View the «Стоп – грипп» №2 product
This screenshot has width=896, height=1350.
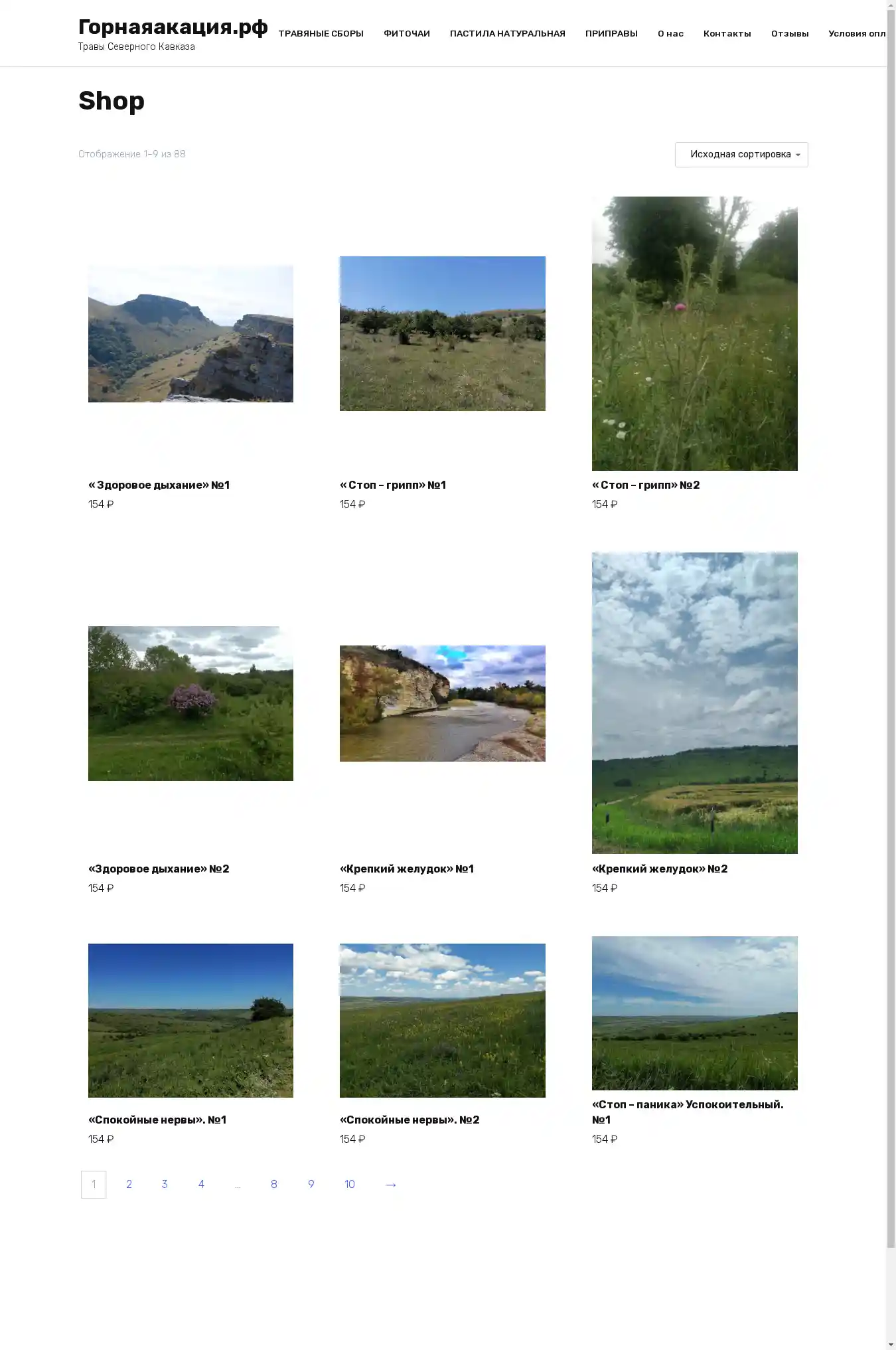click(645, 485)
